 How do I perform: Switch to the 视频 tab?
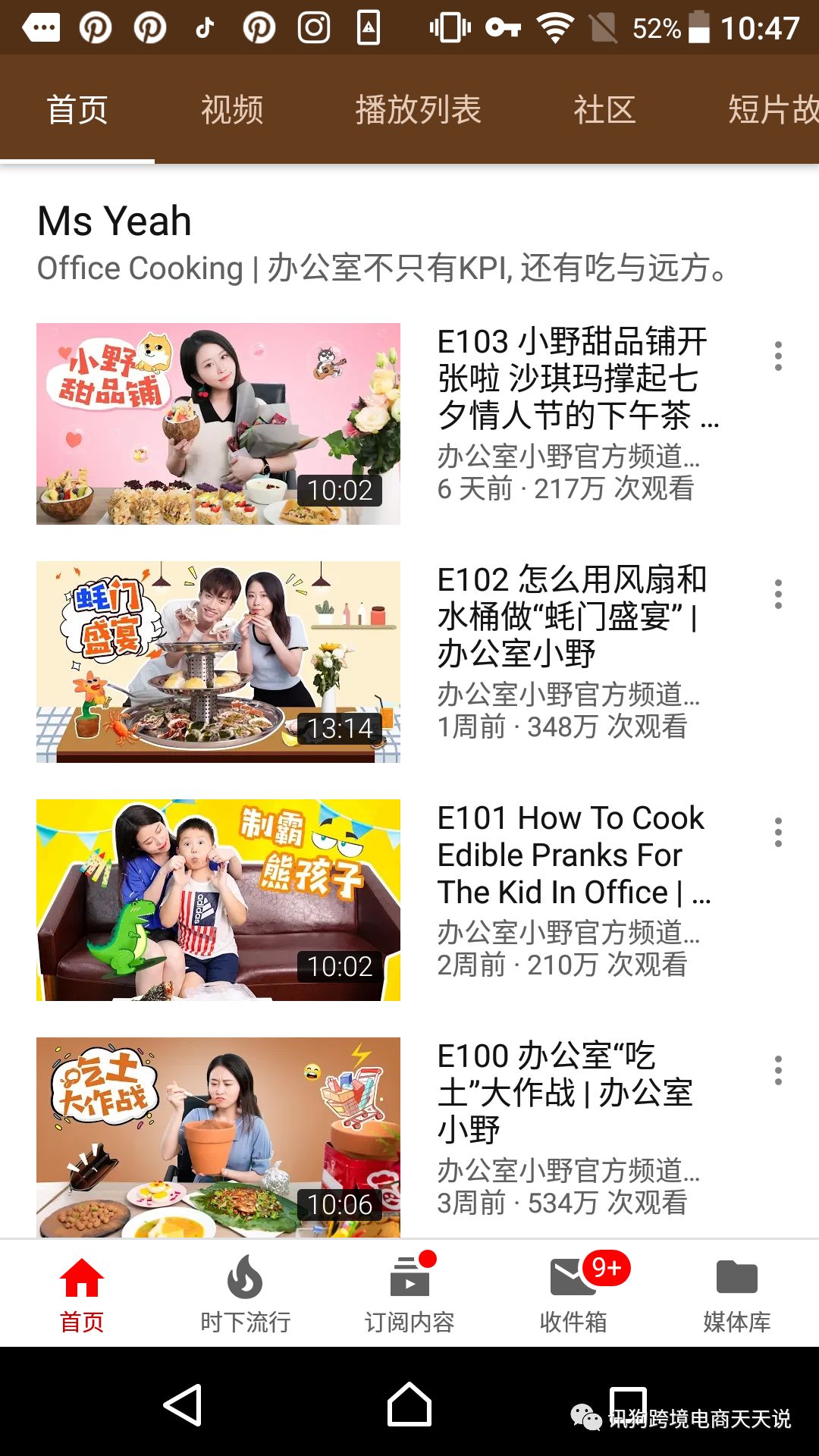[232, 110]
